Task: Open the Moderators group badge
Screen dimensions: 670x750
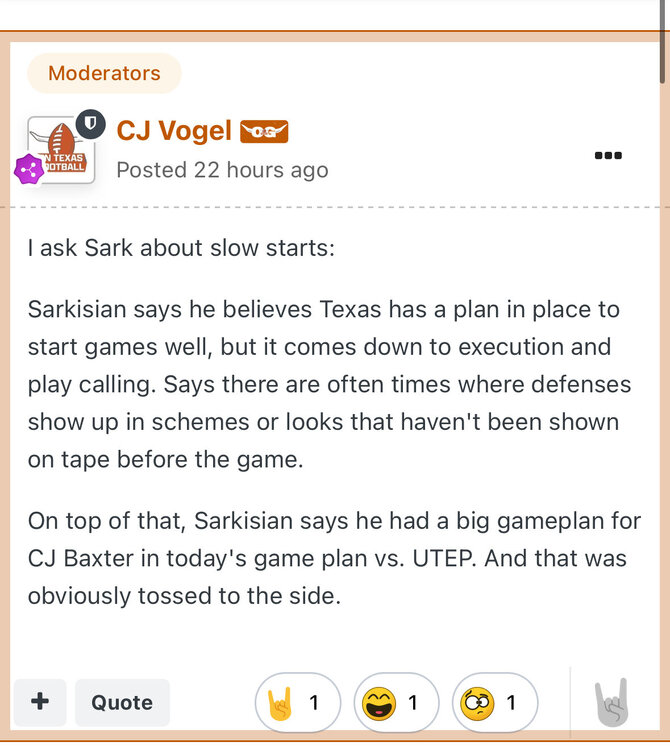Action: (104, 73)
